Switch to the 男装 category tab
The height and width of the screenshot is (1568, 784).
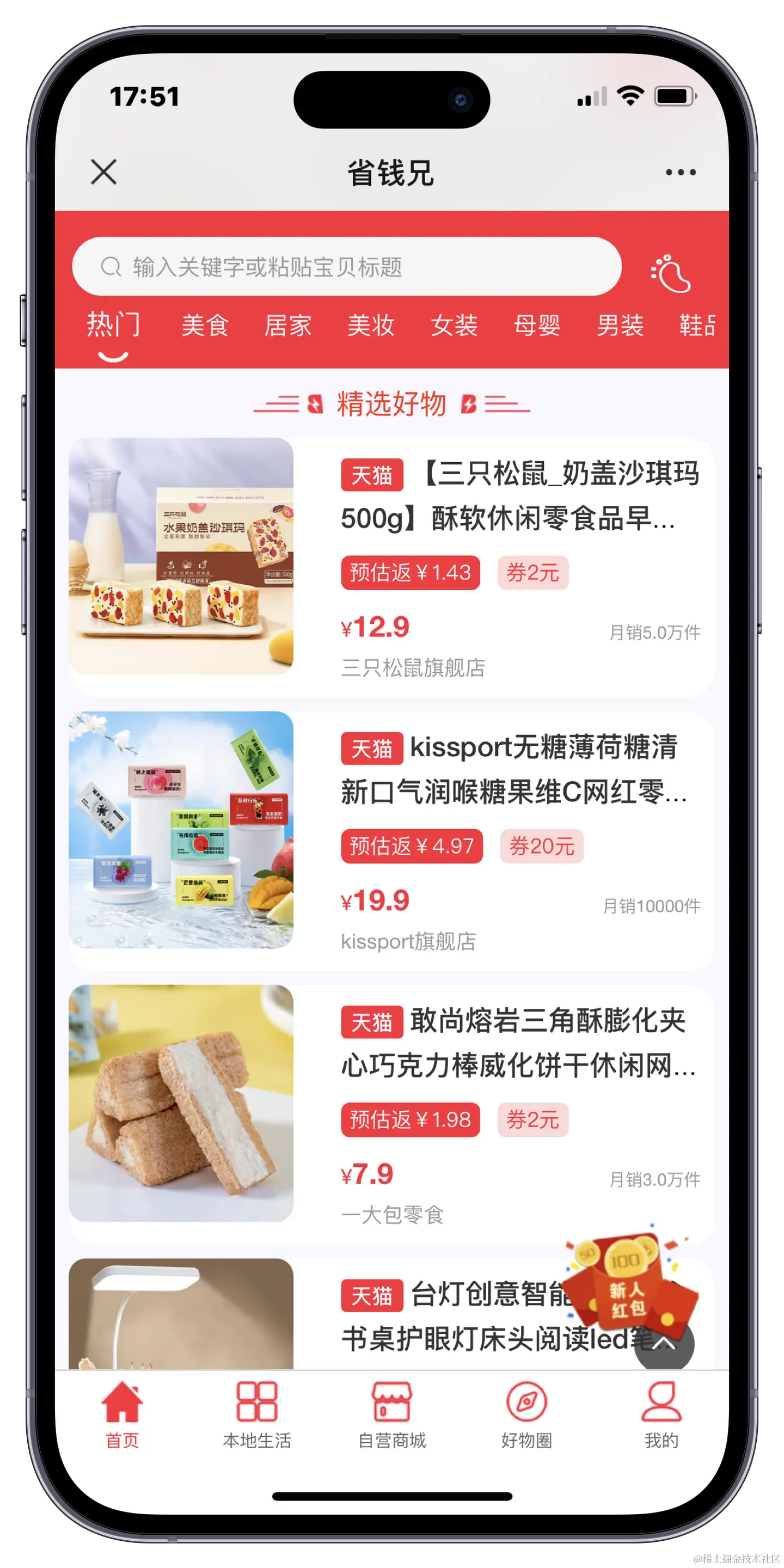[x=620, y=325]
